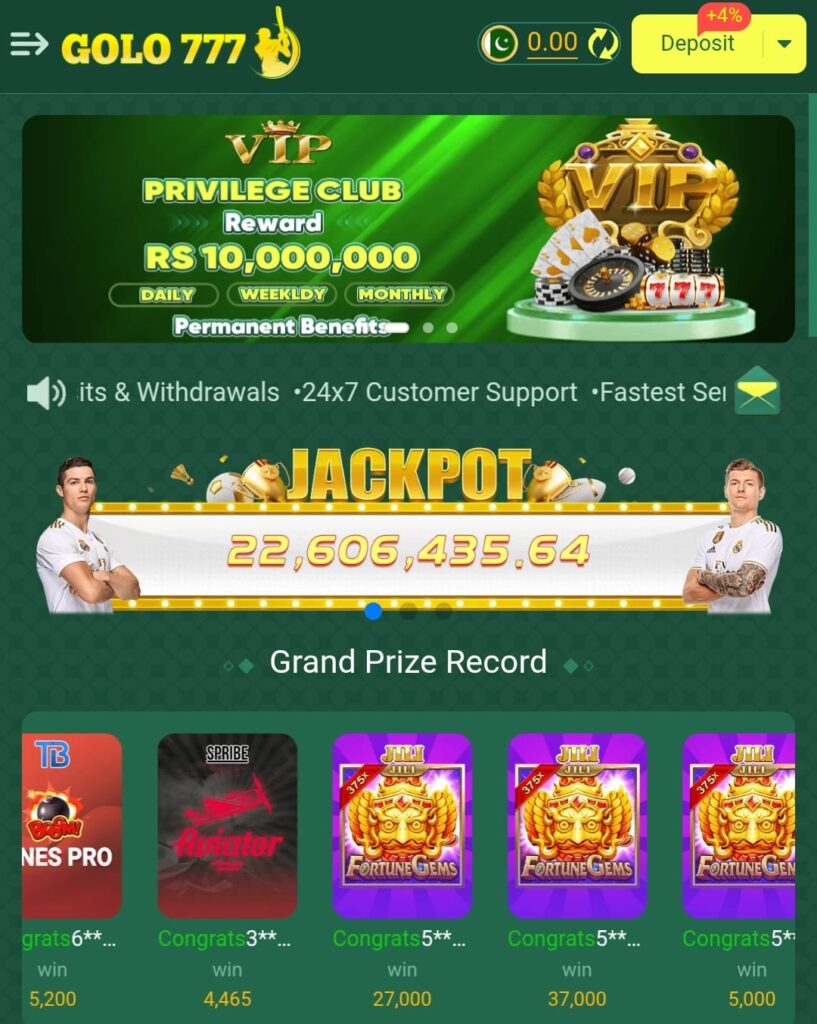Open the Aviator game tile
817x1024 pixels.
point(227,825)
